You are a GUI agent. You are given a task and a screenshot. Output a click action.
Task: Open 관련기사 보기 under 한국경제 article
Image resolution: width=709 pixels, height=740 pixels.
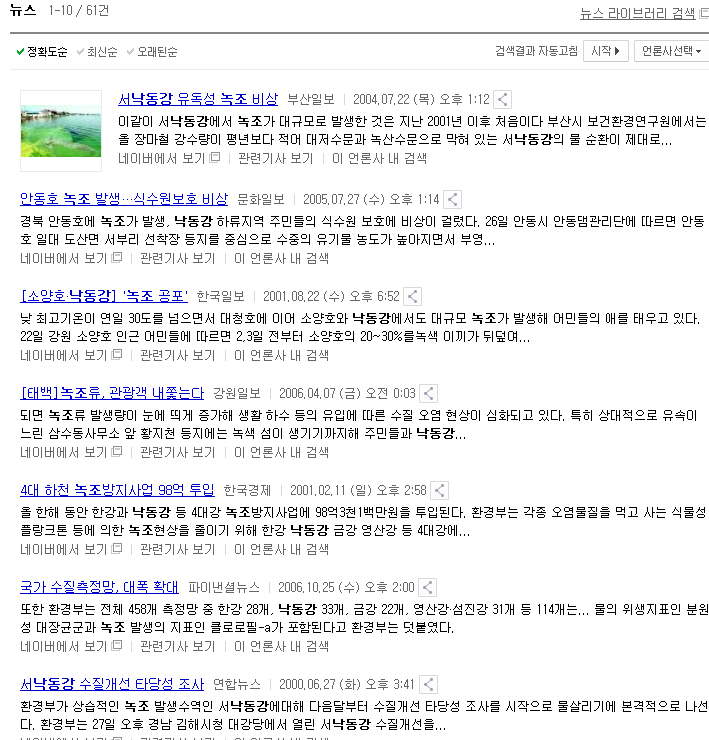point(177,549)
